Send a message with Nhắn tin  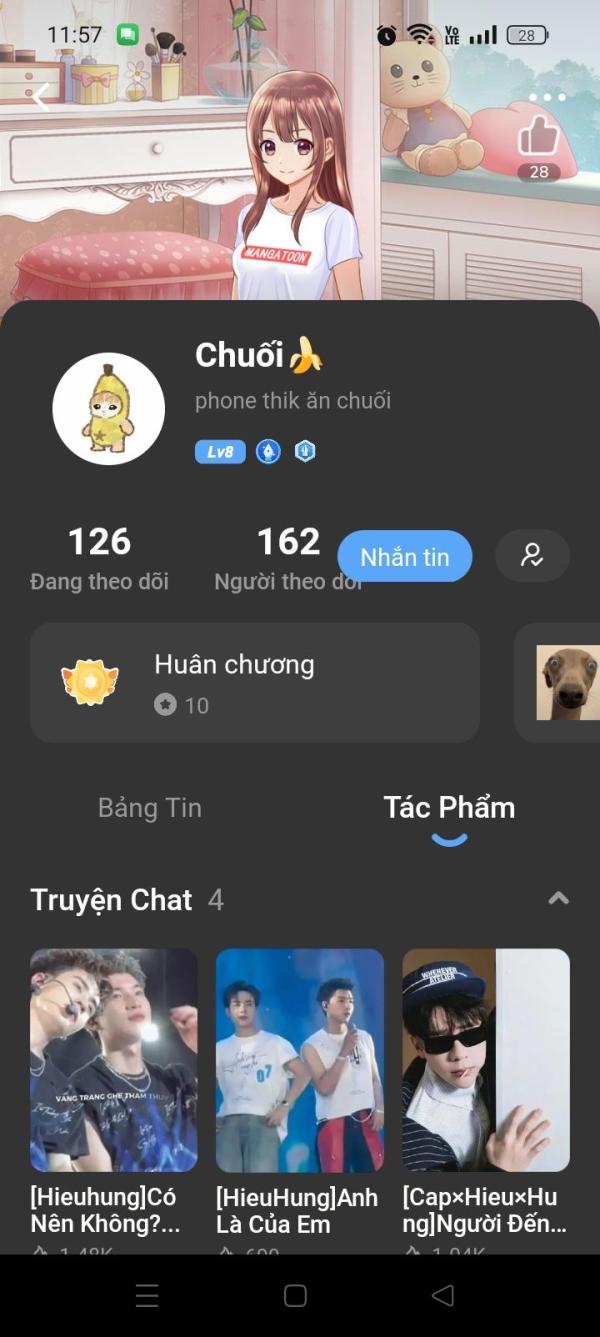pos(404,556)
